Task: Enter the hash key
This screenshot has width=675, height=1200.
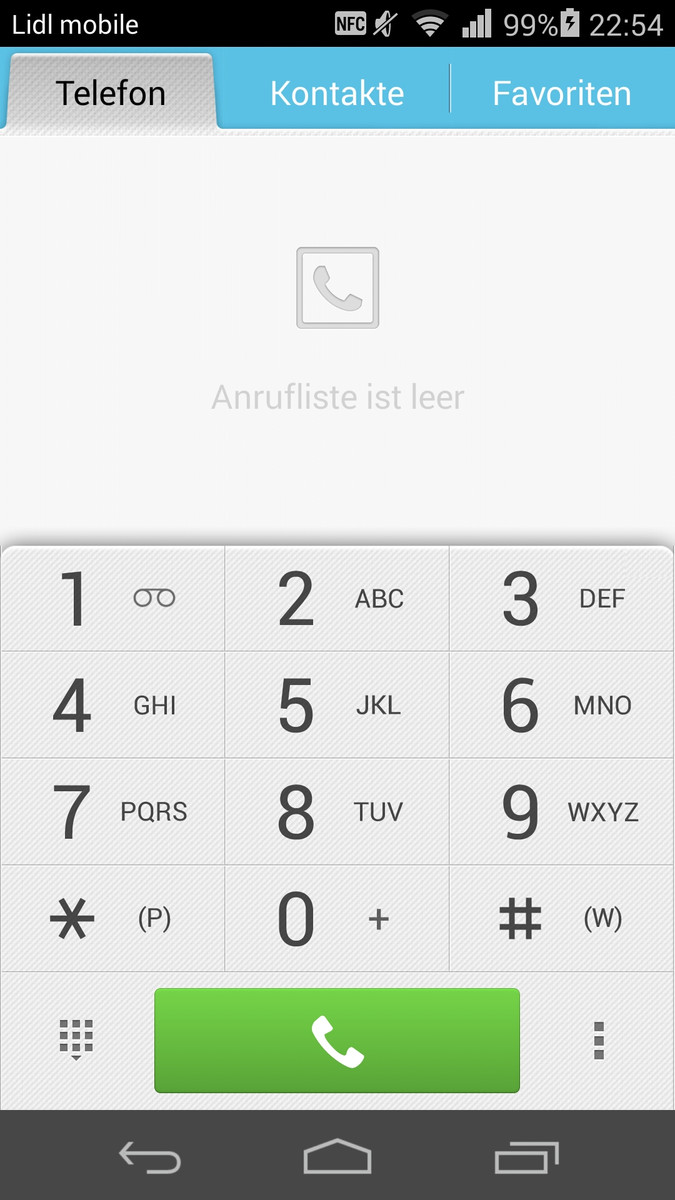Action: pos(562,918)
